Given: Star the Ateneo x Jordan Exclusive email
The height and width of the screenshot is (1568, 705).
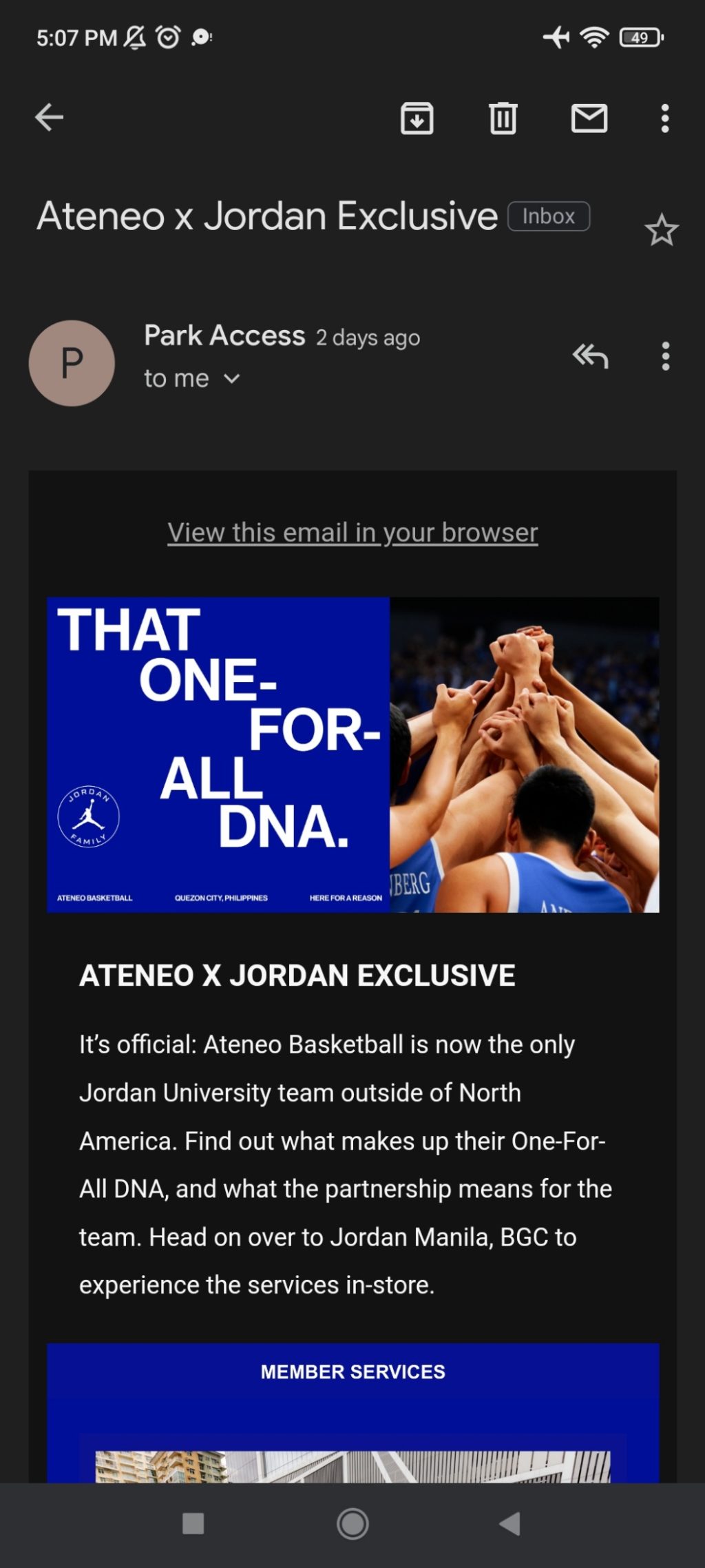Looking at the screenshot, I should coord(661,230).
